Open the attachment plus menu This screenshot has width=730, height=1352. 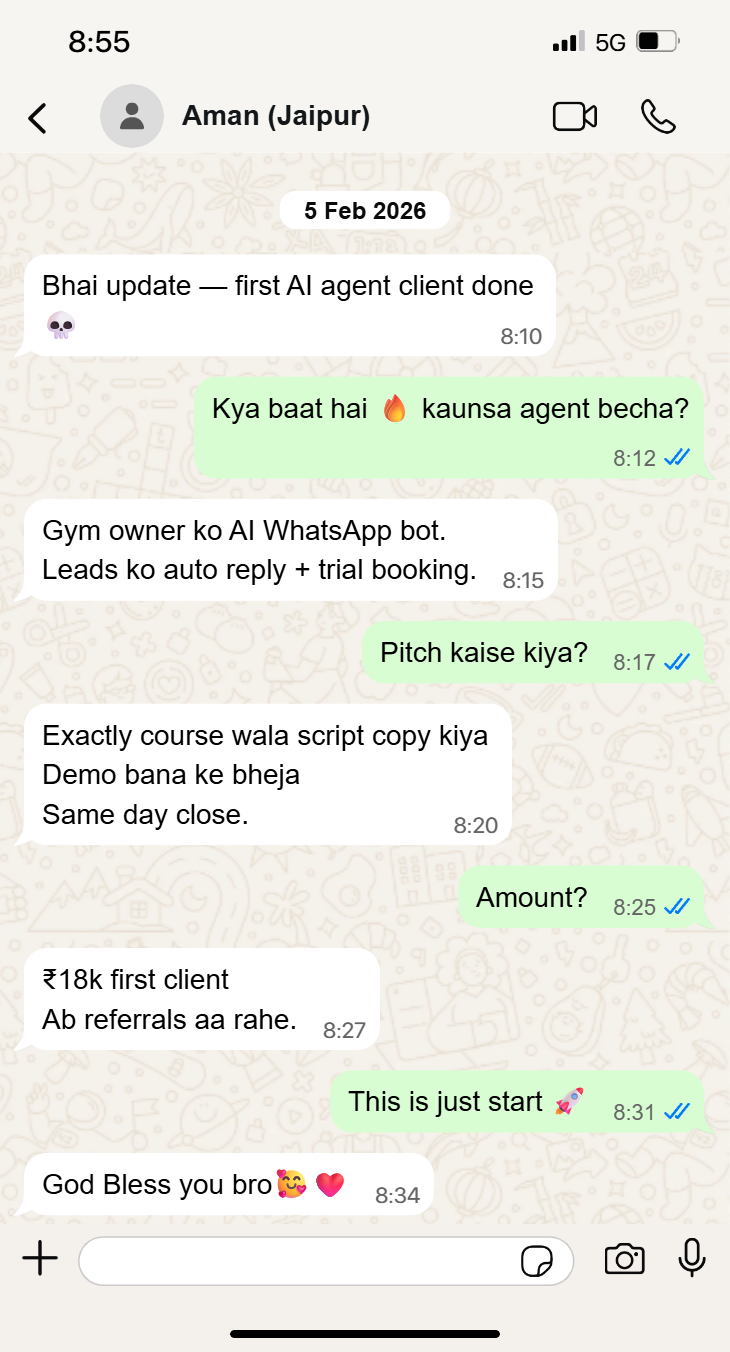tap(40, 1260)
